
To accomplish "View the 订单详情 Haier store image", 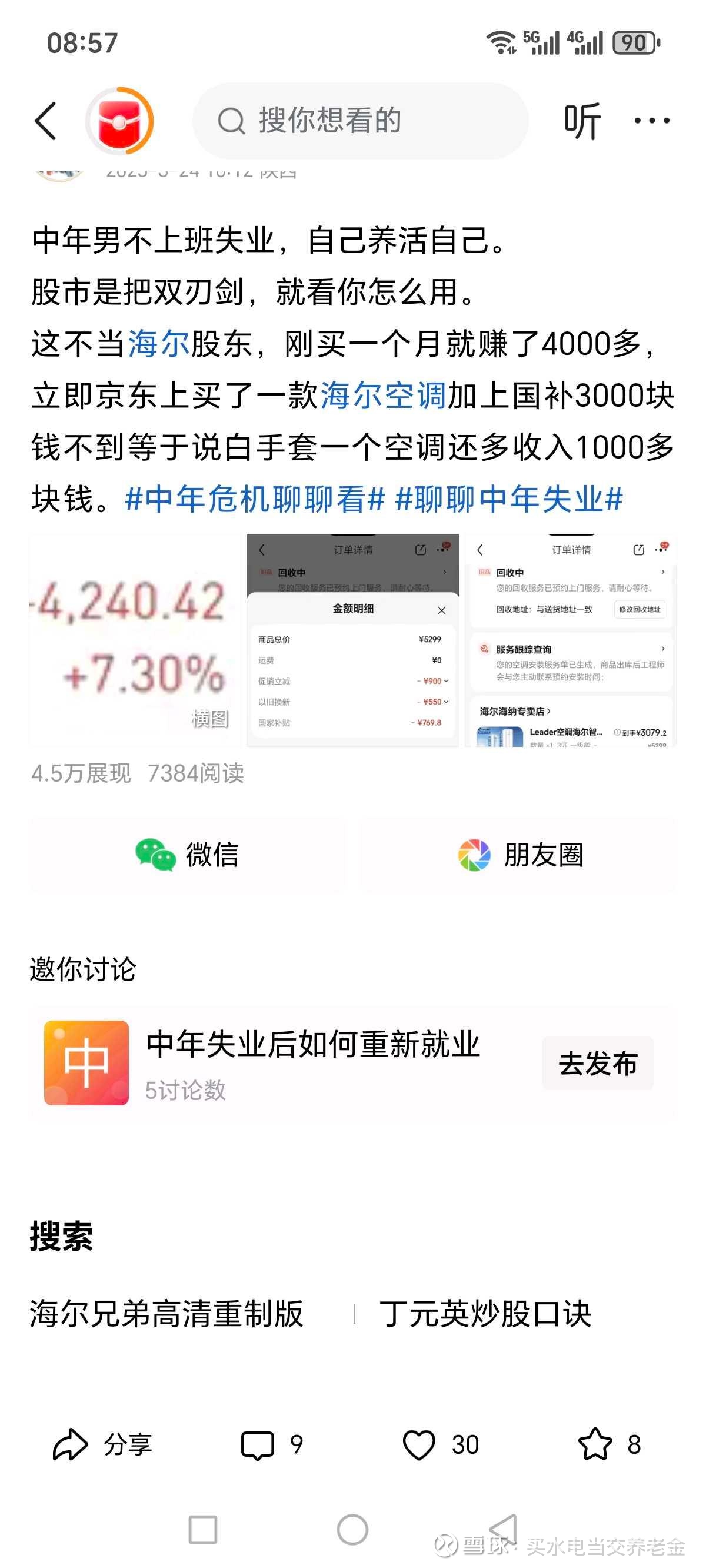I will pos(571,640).
